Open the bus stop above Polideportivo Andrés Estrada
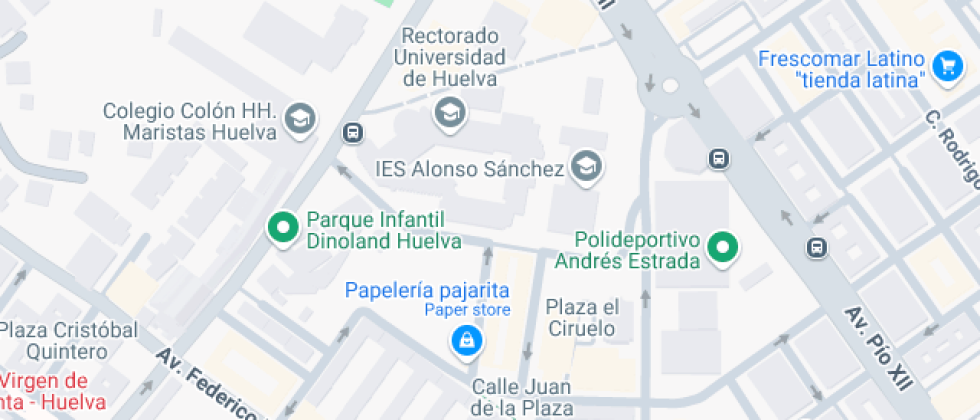 tap(718, 158)
